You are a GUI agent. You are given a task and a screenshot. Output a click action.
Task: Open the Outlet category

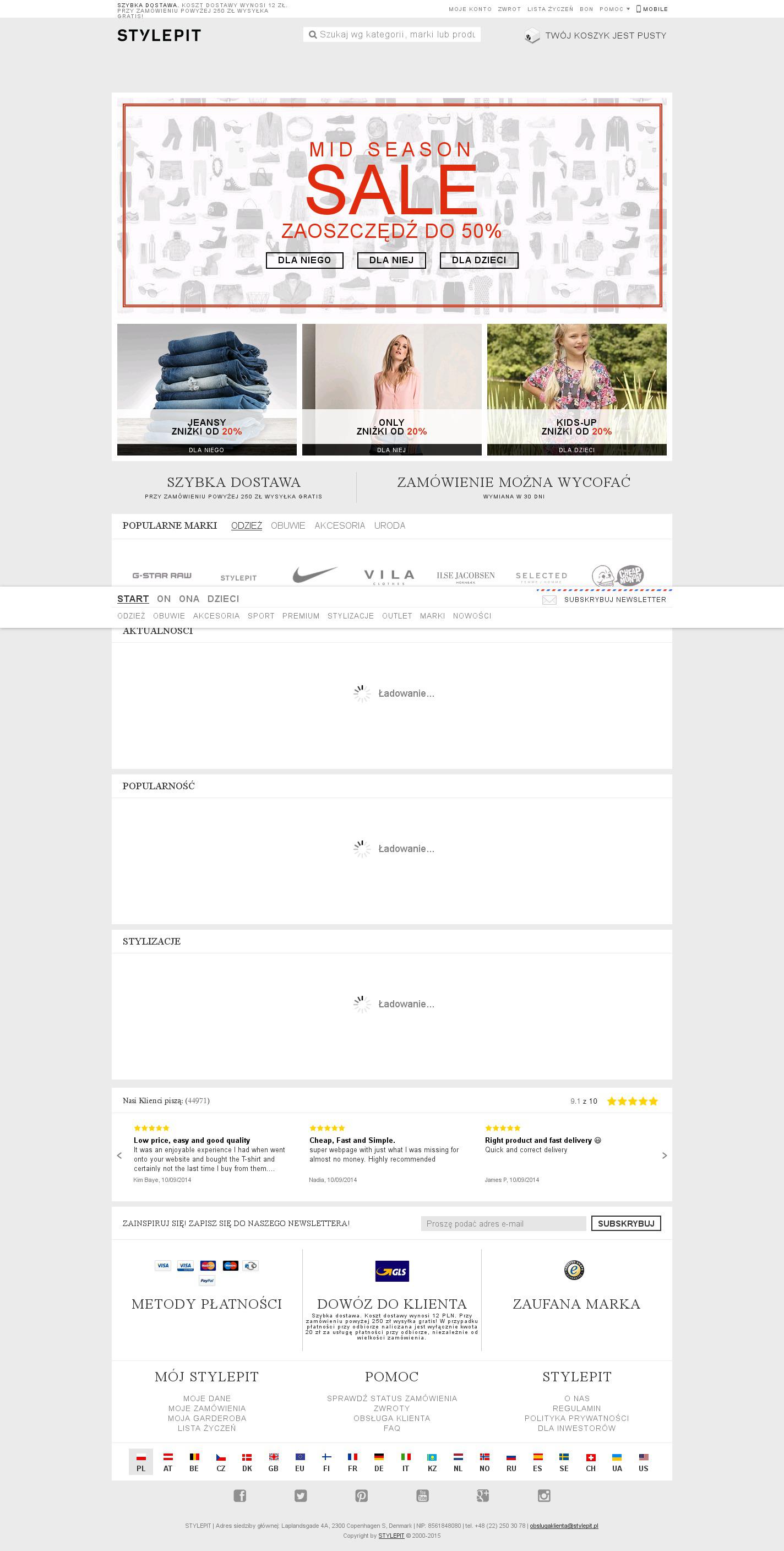pos(396,616)
